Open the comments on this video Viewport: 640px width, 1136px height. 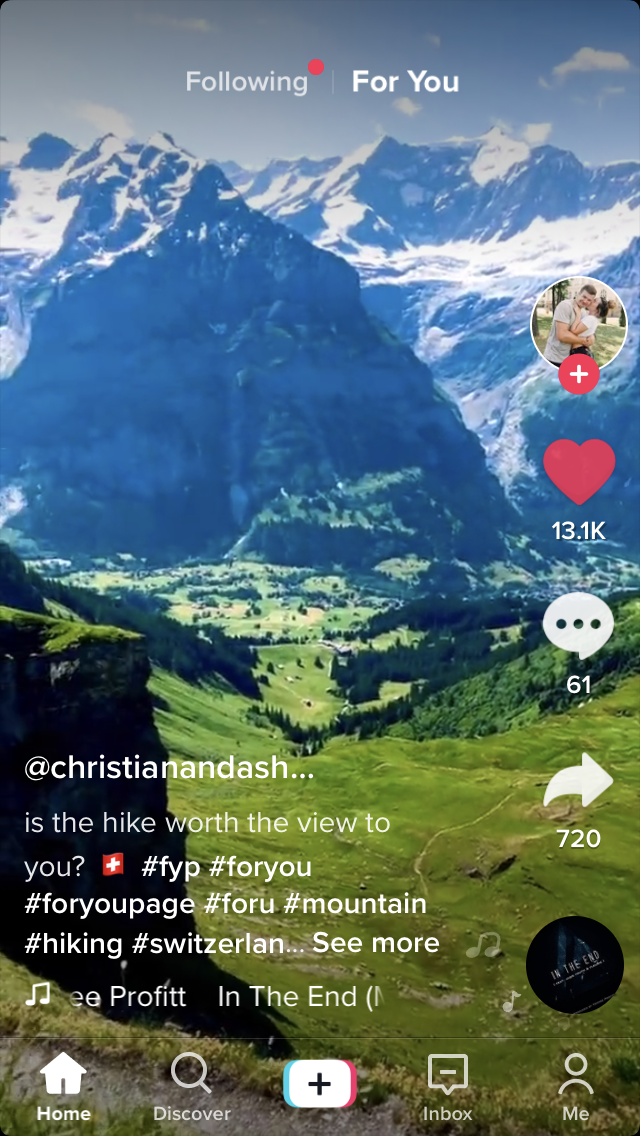coord(578,627)
